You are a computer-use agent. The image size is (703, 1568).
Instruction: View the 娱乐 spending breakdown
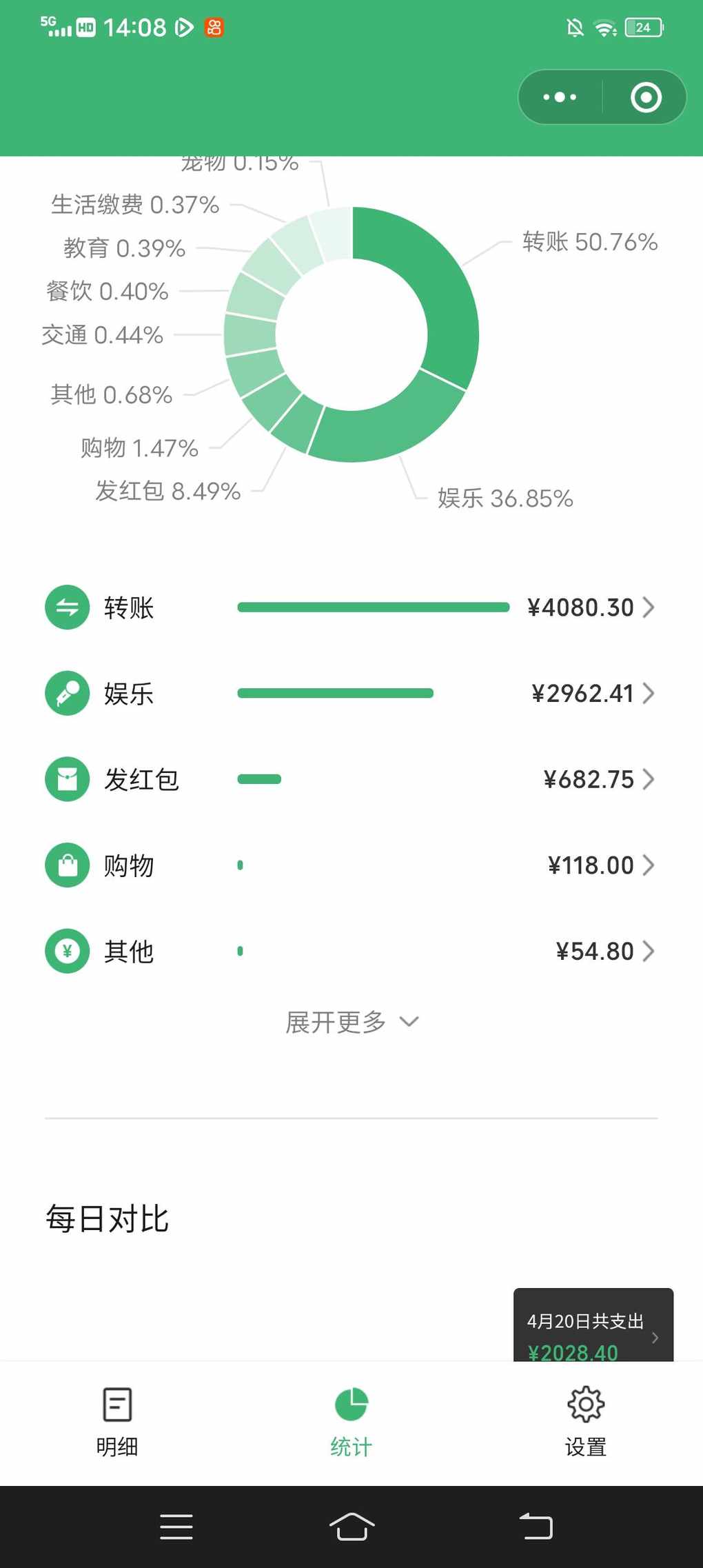point(350,693)
